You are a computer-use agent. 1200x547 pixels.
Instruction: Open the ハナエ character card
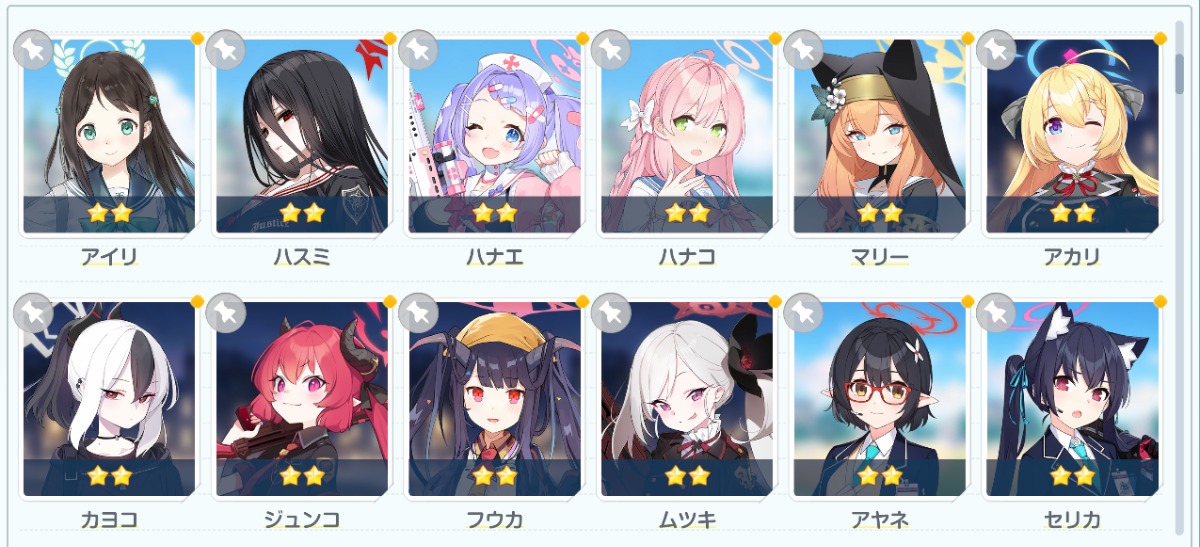[494, 140]
